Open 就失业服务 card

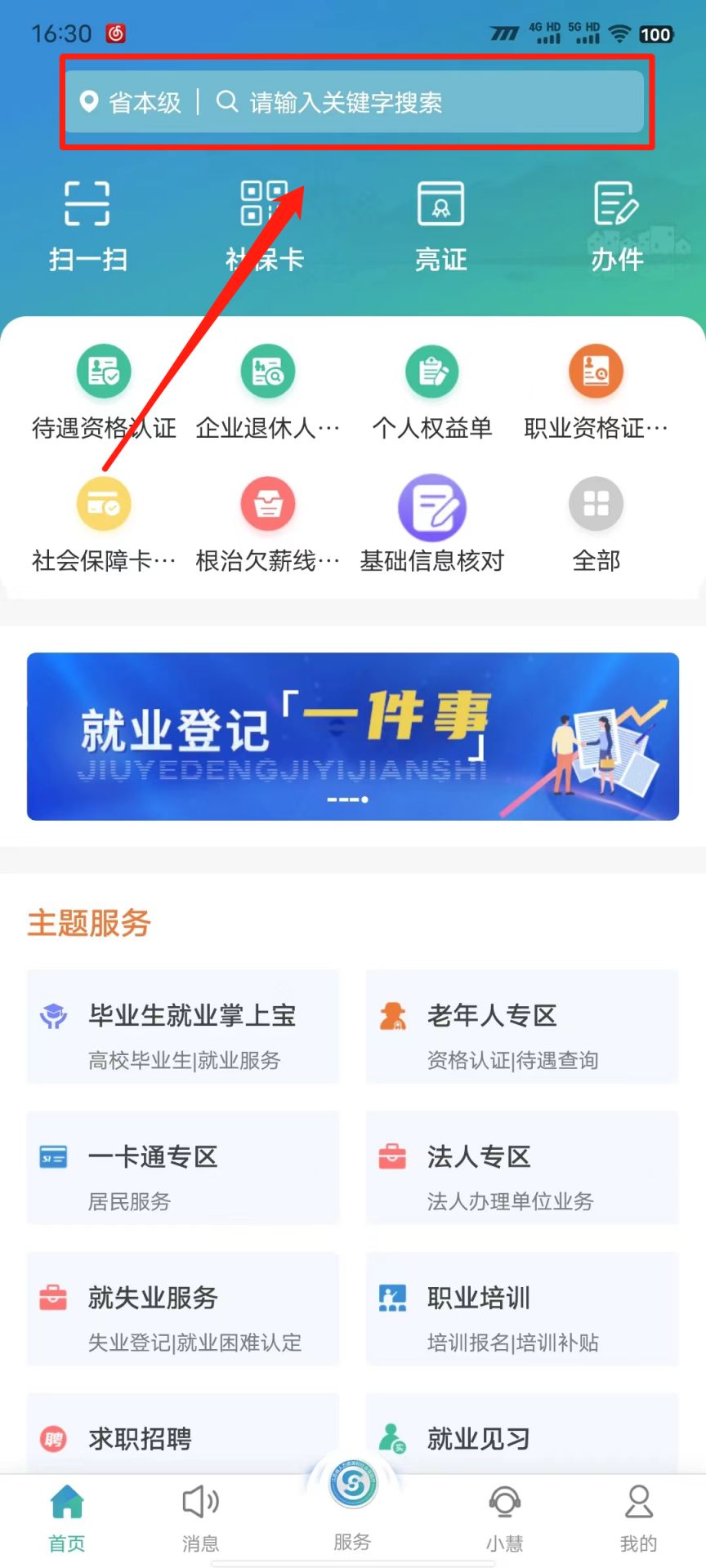tap(183, 1309)
